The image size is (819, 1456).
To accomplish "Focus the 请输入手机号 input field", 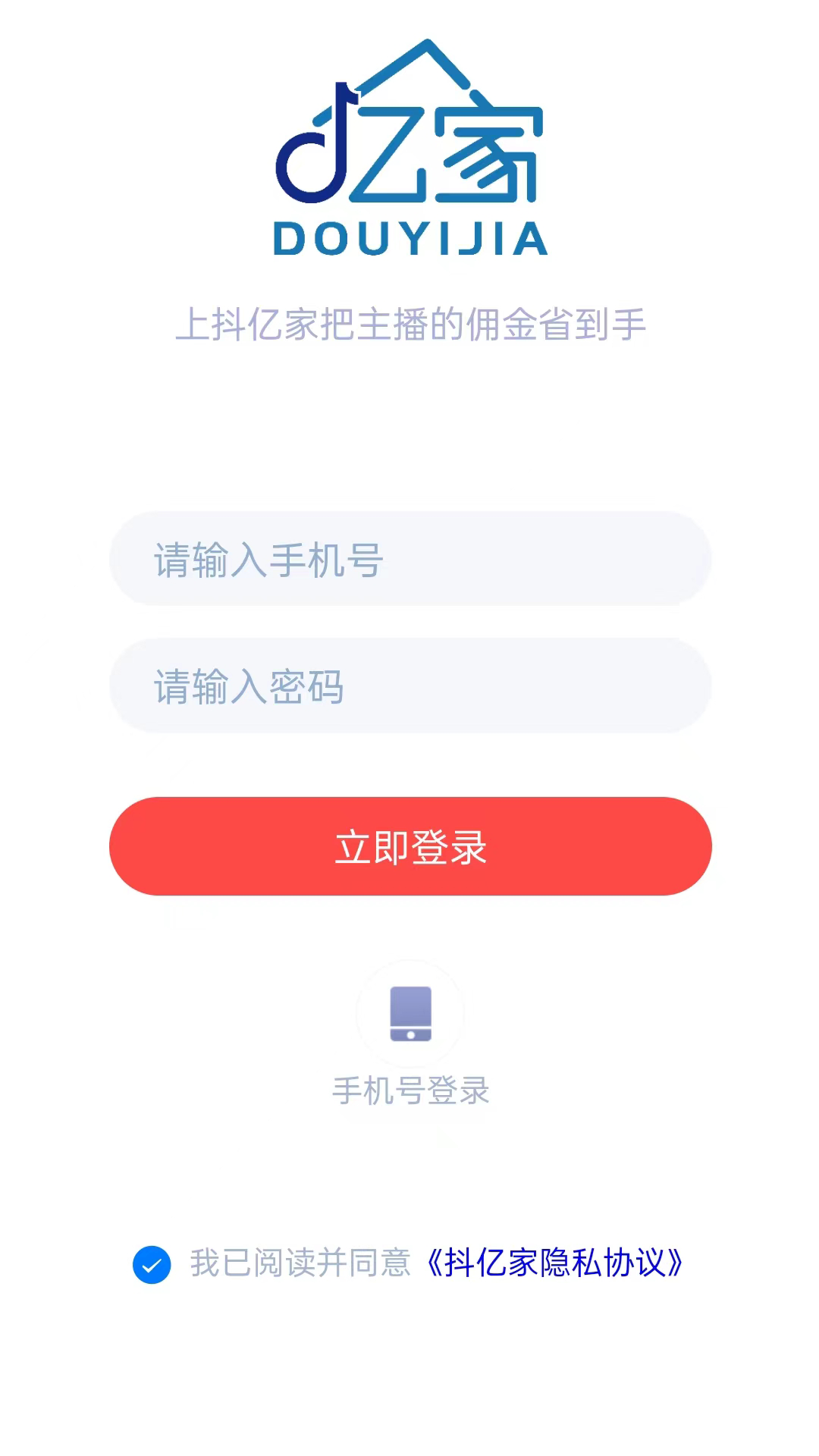I will 409,559.
